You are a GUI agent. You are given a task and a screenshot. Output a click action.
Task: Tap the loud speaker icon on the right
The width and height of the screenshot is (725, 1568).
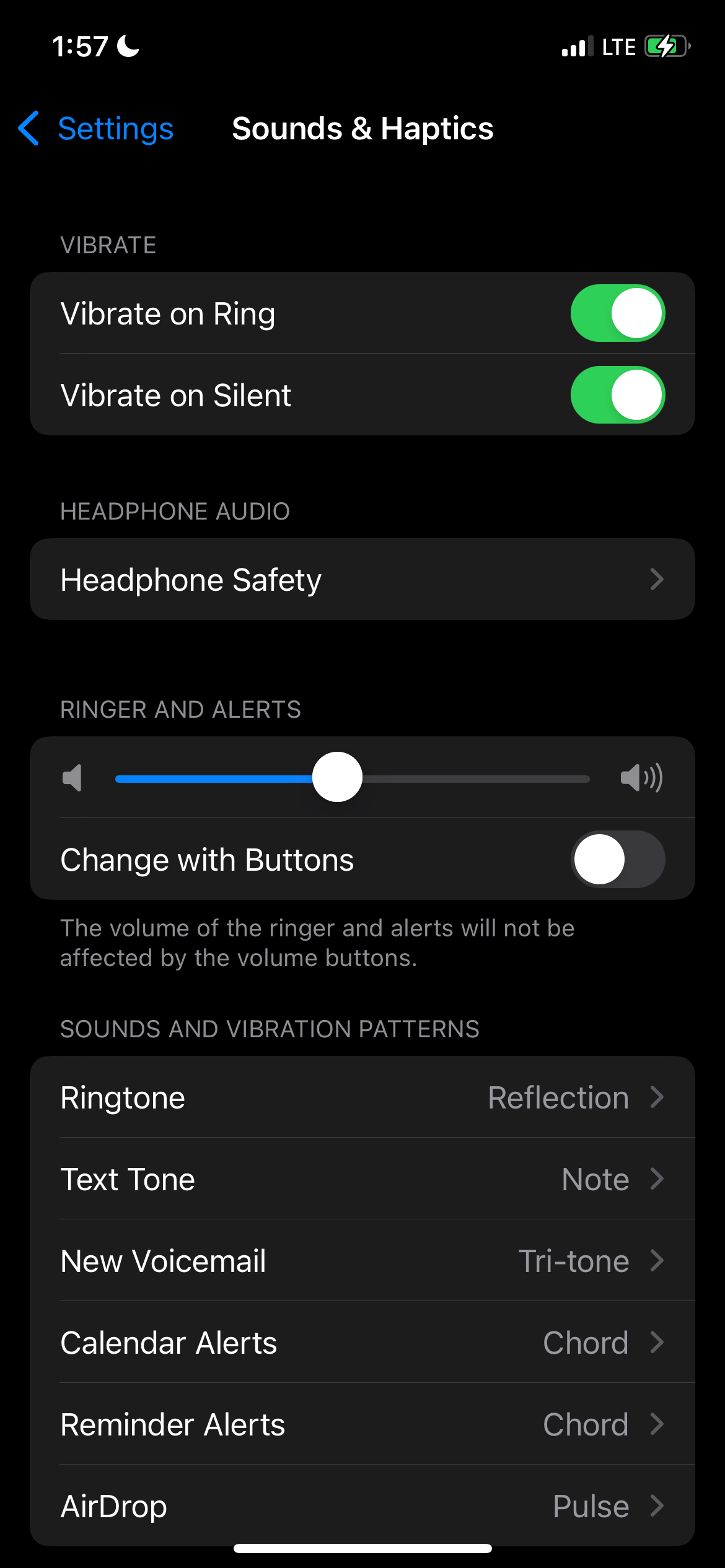pyautogui.click(x=642, y=778)
